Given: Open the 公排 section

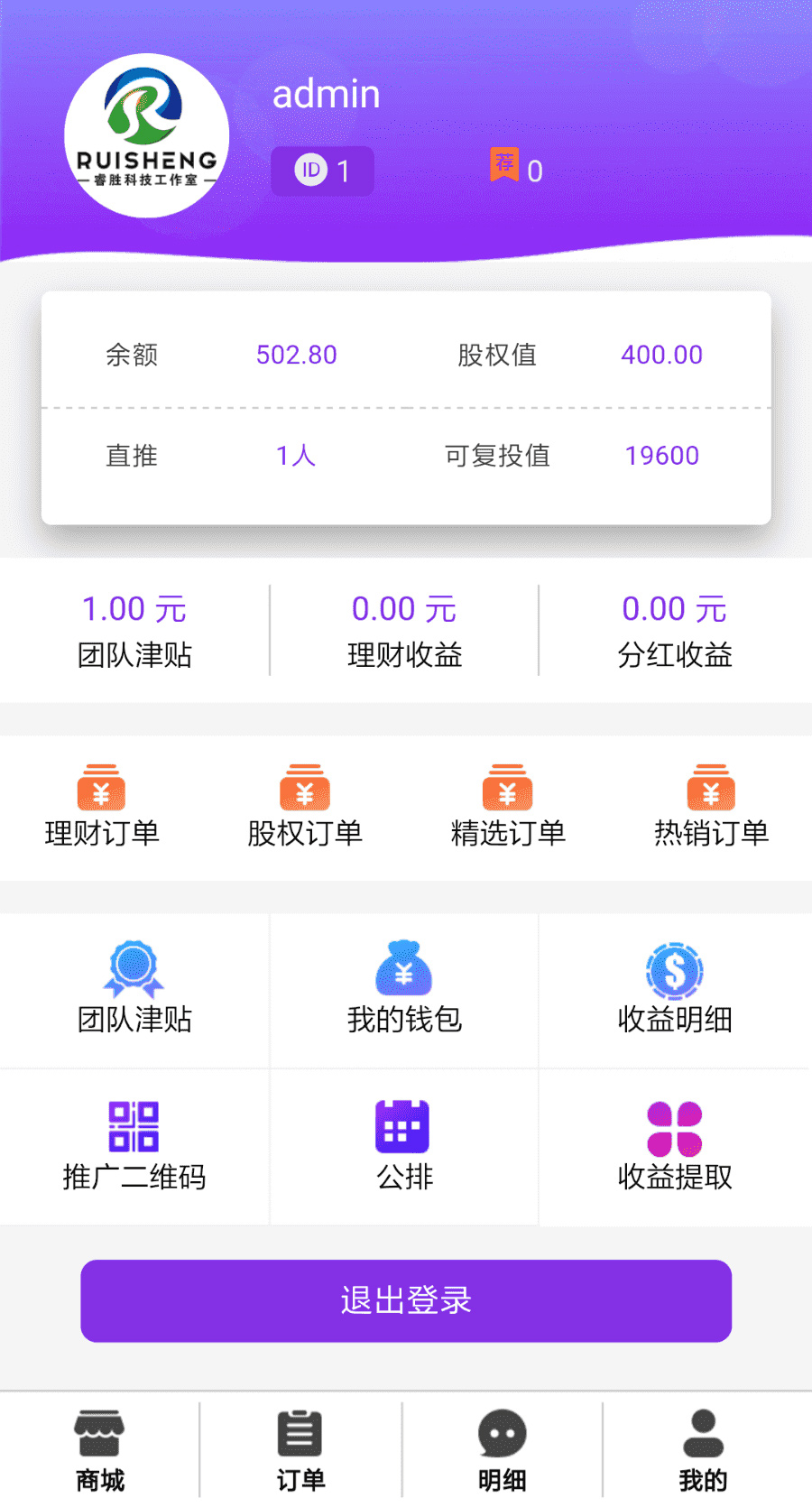Looking at the screenshot, I should [x=404, y=1146].
